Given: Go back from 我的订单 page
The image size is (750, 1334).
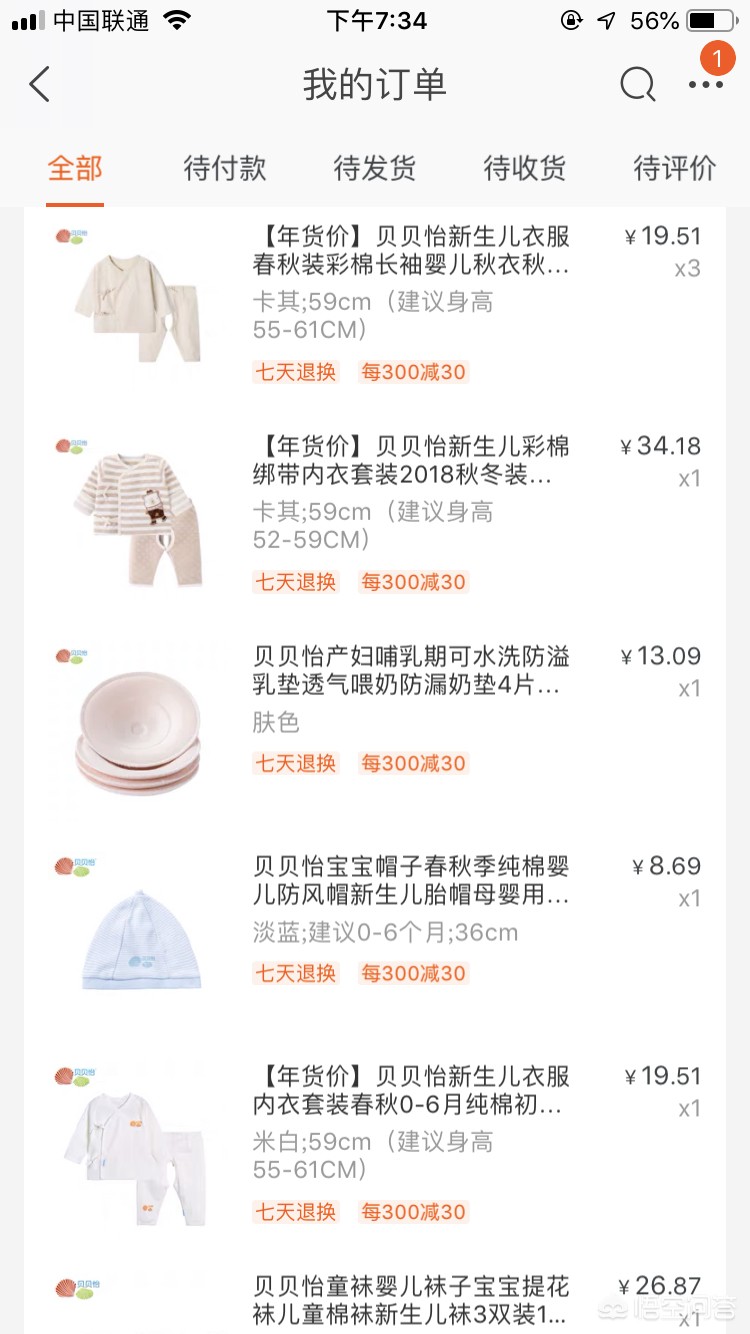Looking at the screenshot, I should (x=40, y=85).
